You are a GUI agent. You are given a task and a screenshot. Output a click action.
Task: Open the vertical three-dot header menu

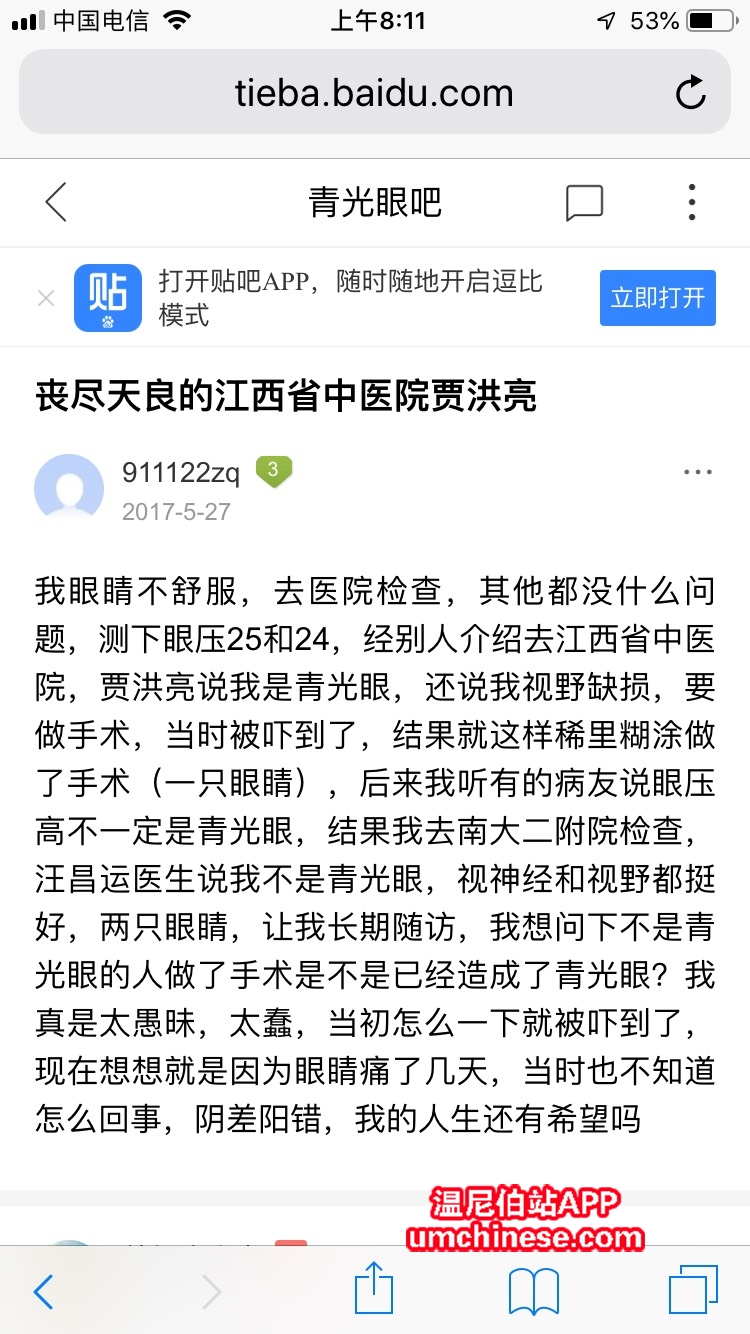coord(692,202)
